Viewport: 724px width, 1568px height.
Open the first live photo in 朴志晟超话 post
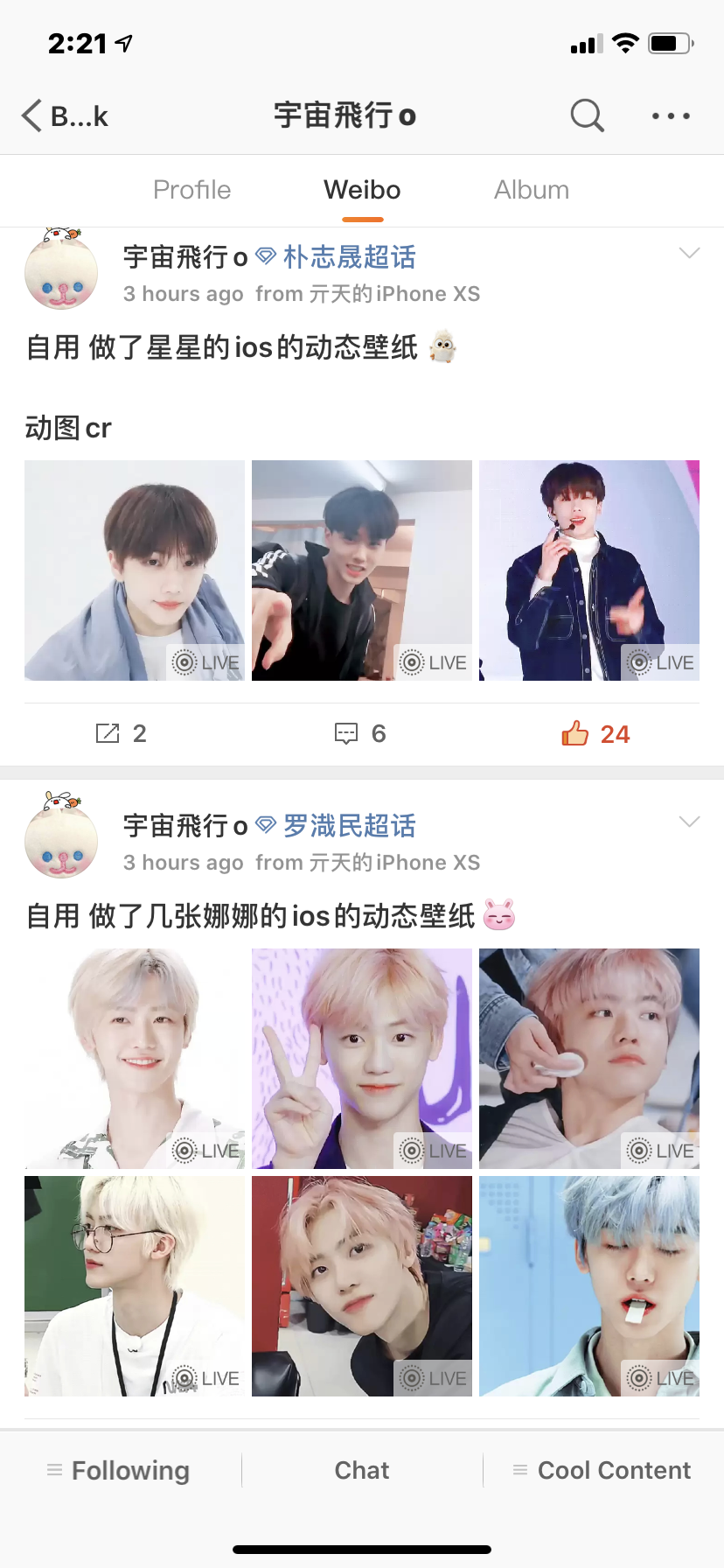[135, 570]
